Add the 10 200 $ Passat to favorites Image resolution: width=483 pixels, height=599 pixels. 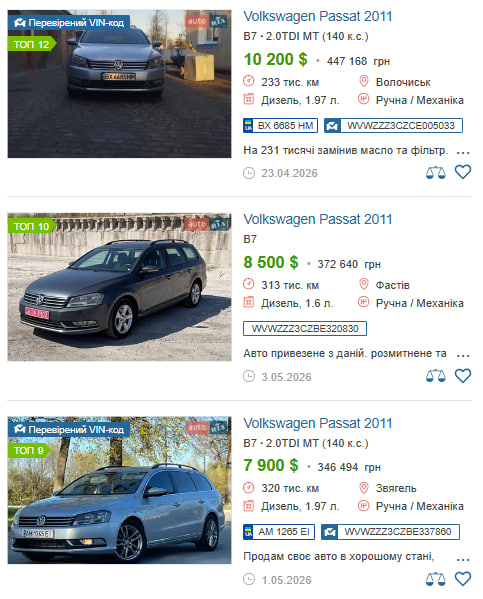(463, 172)
